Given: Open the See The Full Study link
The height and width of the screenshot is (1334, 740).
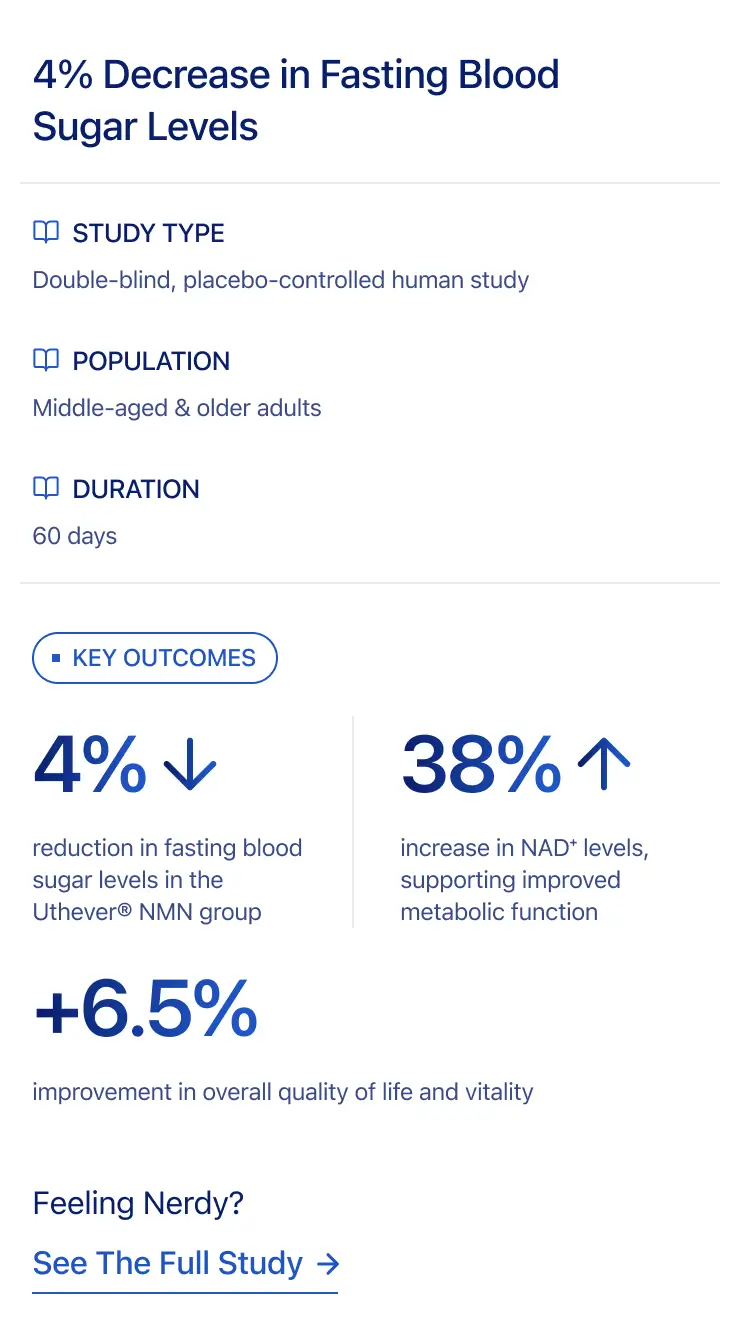Looking at the screenshot, I should (185, 1263).
